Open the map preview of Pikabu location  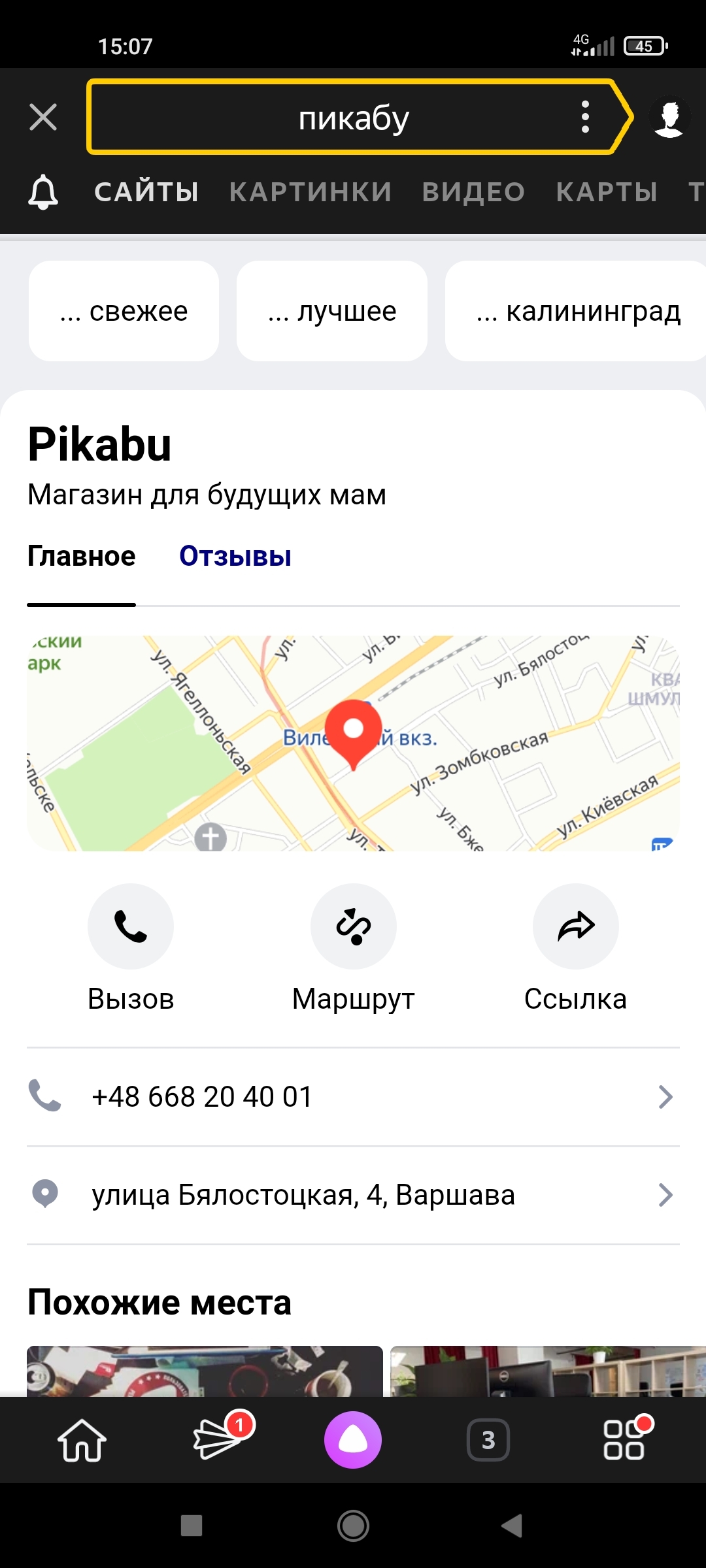pos(353,743)
